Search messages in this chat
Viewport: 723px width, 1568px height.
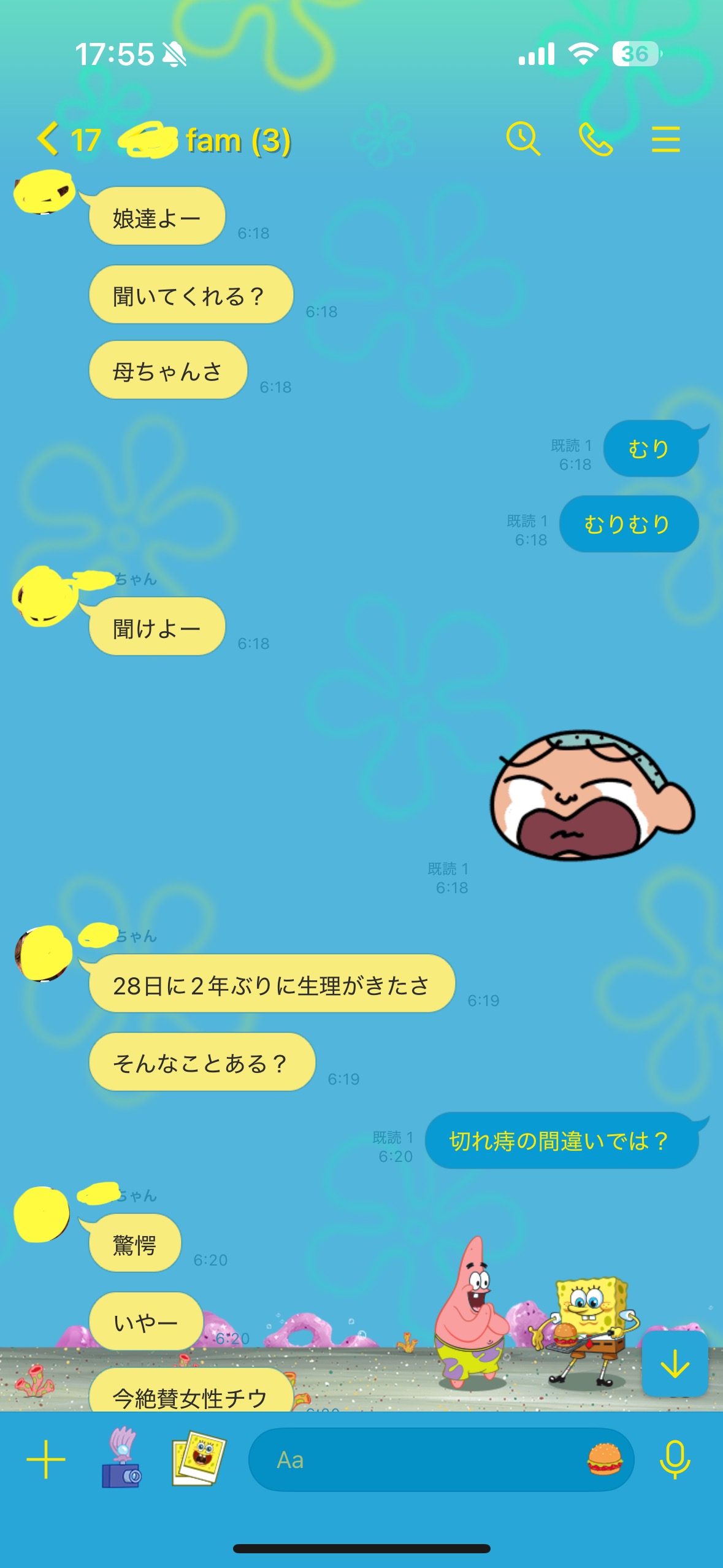click(x=523, y=139)
